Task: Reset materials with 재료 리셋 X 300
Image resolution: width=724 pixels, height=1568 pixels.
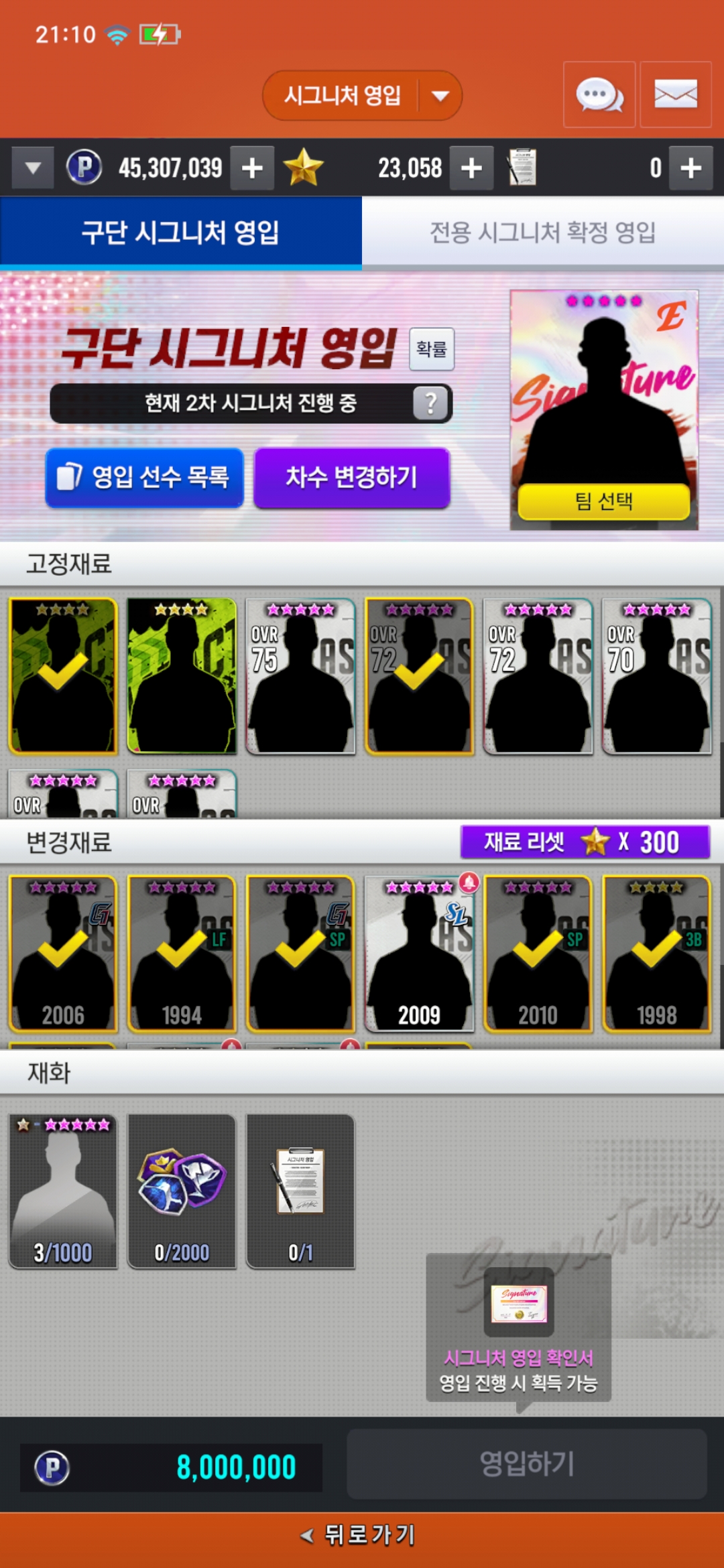Action: click(x=584, y=842)
